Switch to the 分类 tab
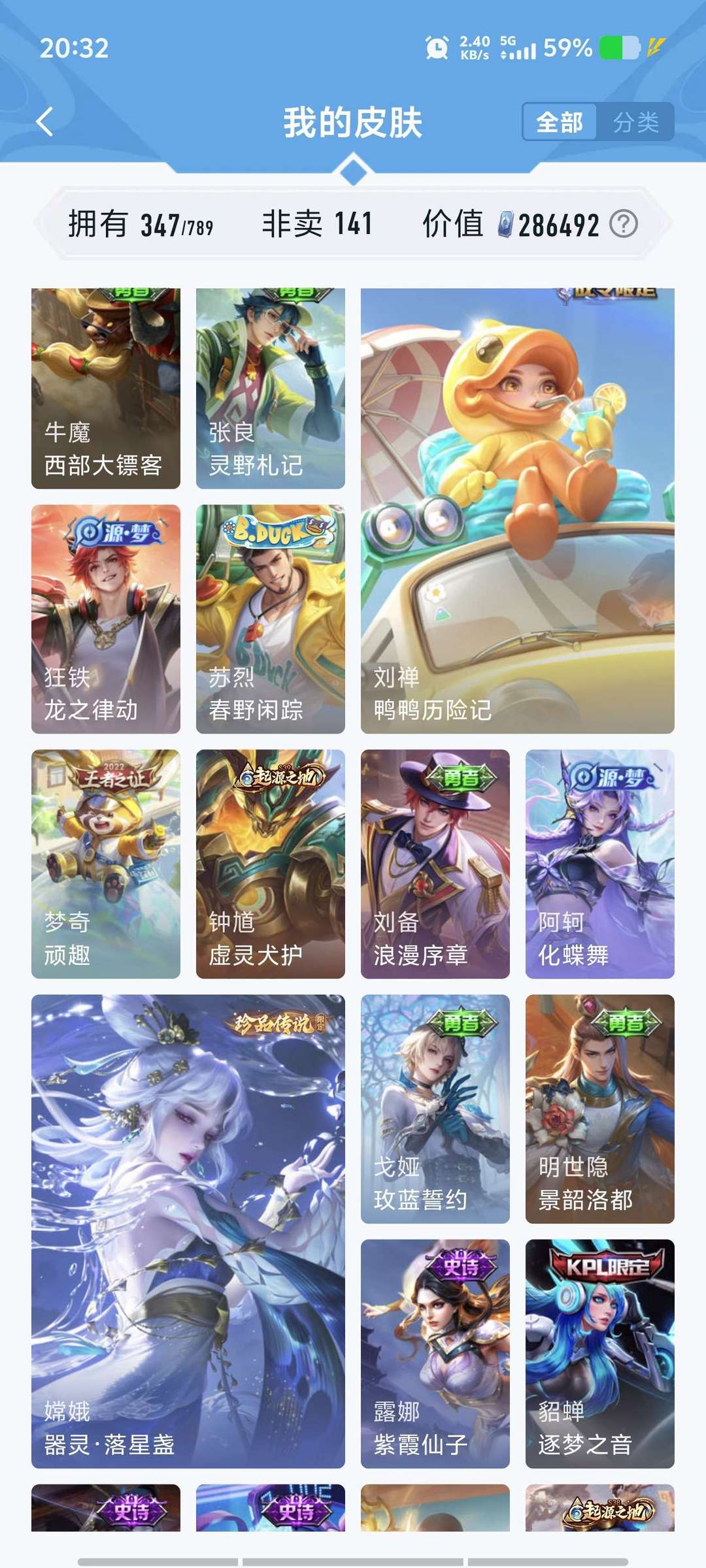This screenshot has height=1568, width=706. click(x=637, y=122)
